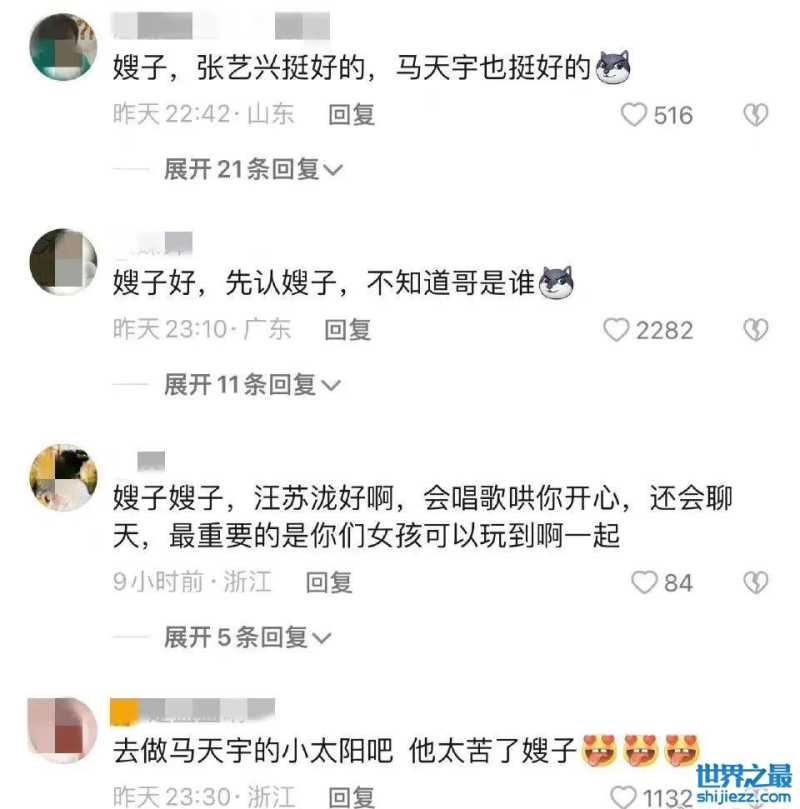Viewport: 800px width, 809px height.
Task: Open avatar of the 小太阳 commenter
Action: (62, 731)
